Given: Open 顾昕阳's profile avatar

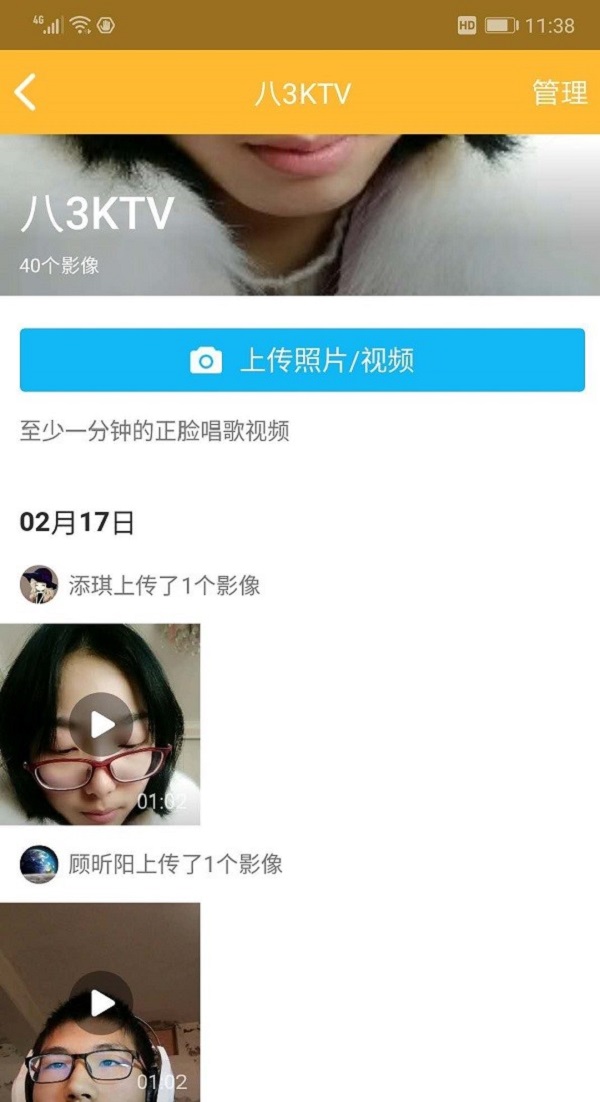Looking at the screenshot, I should (x=39, y=864).
